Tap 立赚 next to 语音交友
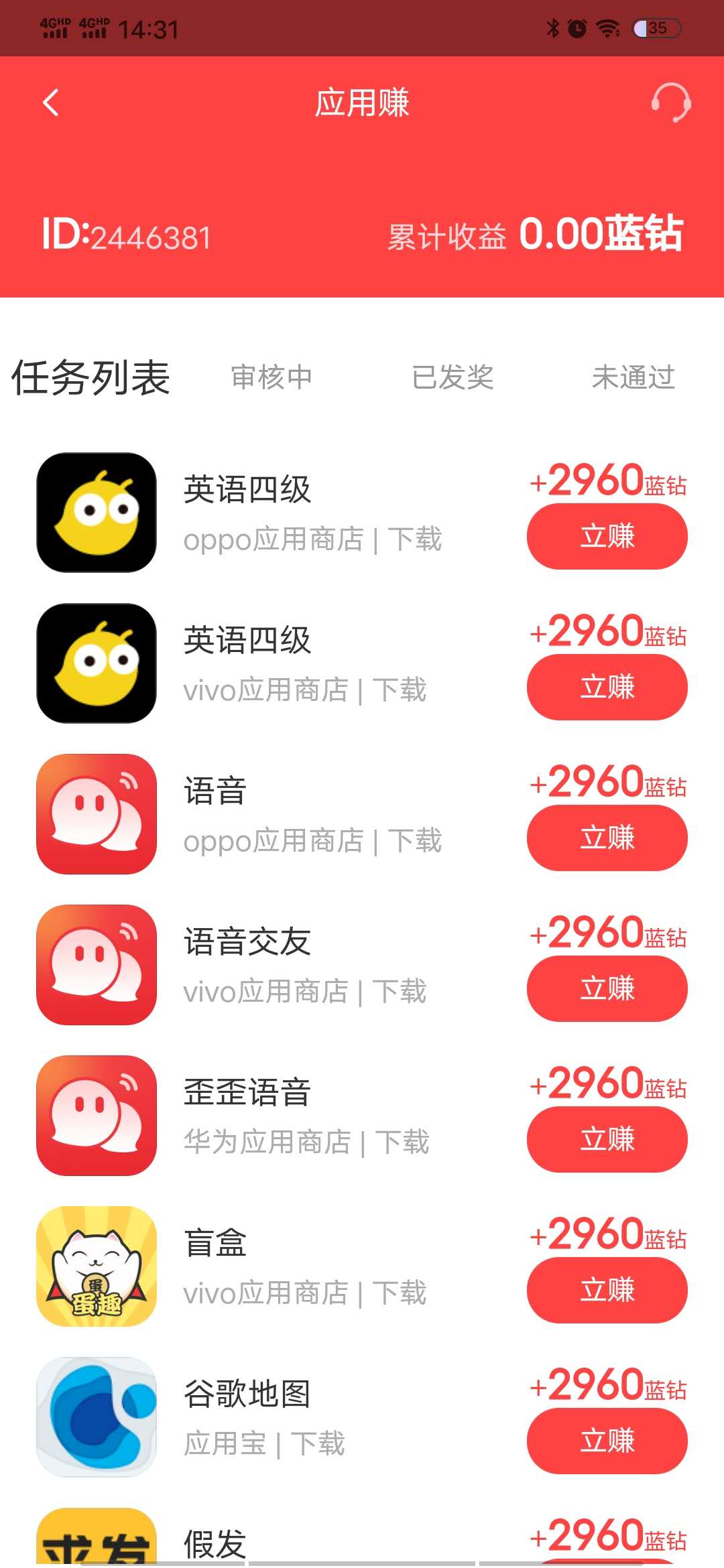This screenshot has width=724, height=1568. tap(607, 988)
